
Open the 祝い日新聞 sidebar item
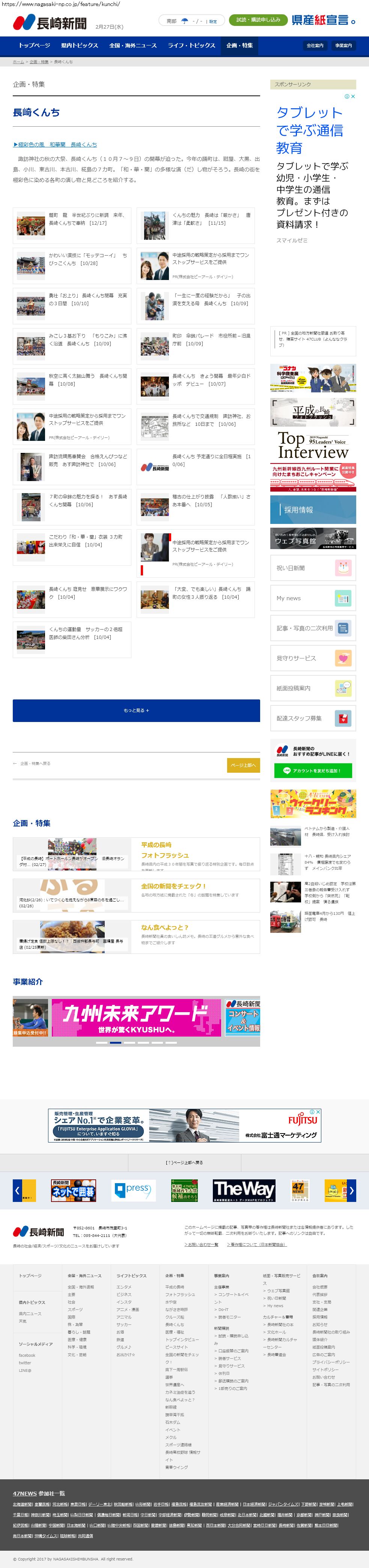tap(313, 568)
